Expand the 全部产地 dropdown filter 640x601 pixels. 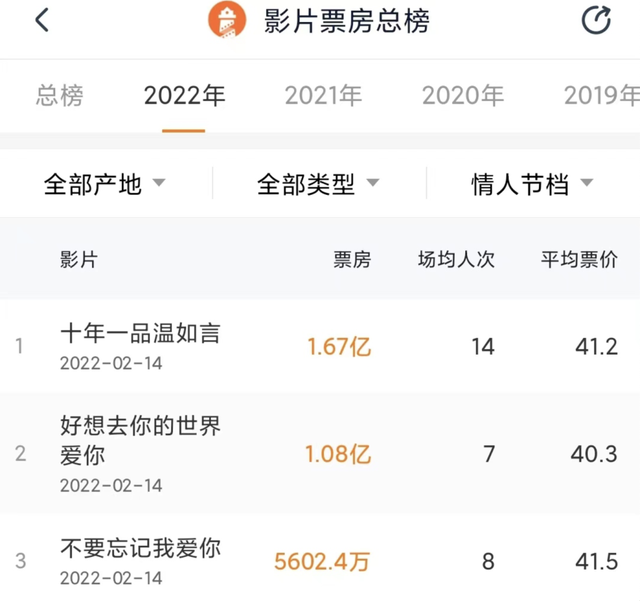pyautogui.click(x=104, y=184)
